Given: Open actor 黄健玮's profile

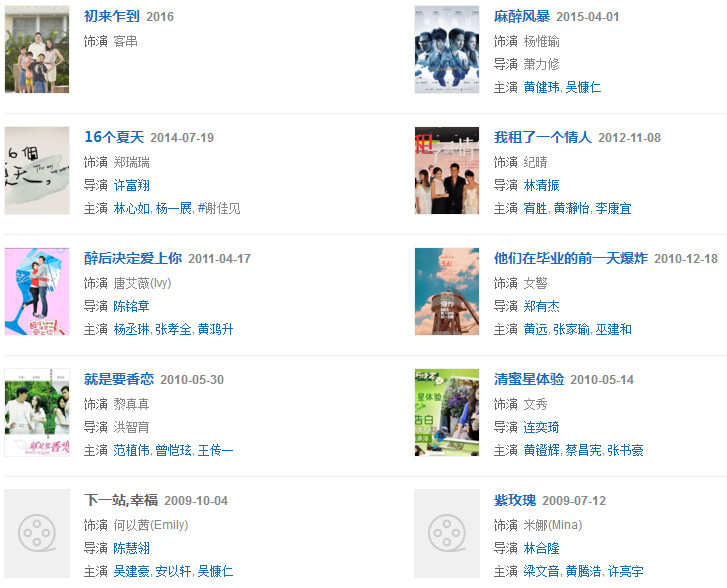Looking at the screenshot, I should (x=541, y=88).
